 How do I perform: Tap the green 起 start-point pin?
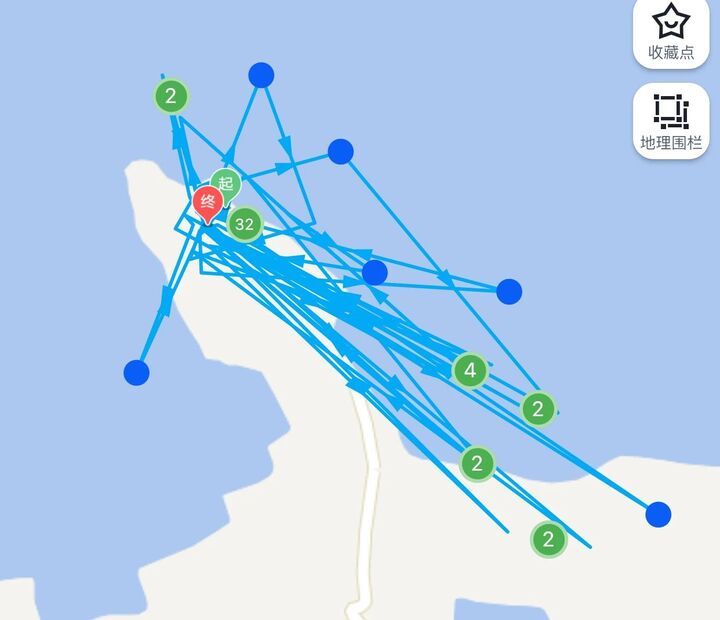coord(227,184)
